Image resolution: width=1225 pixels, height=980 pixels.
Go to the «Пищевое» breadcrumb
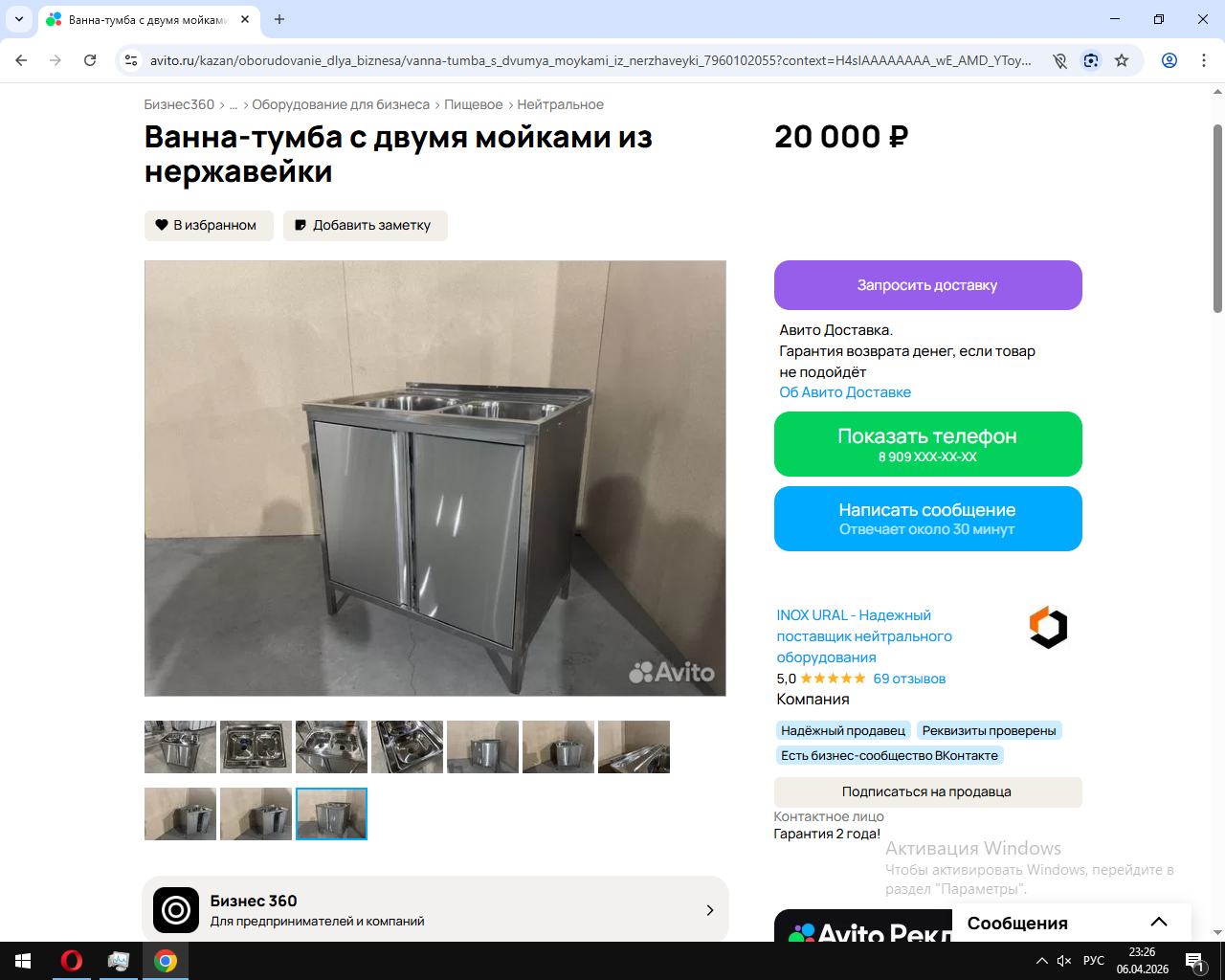tap(473, 104)
